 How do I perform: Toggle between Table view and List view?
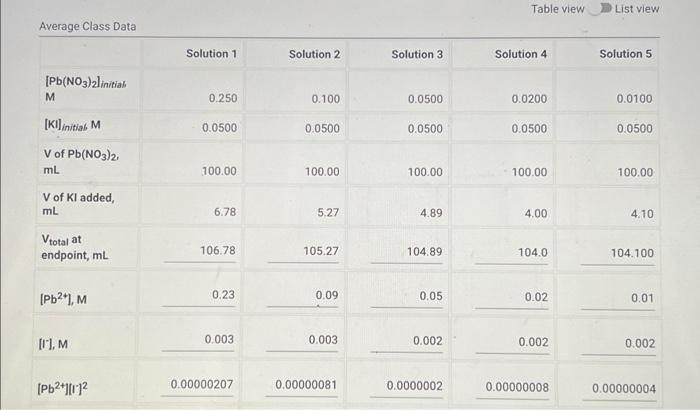[x=601, y=10]
